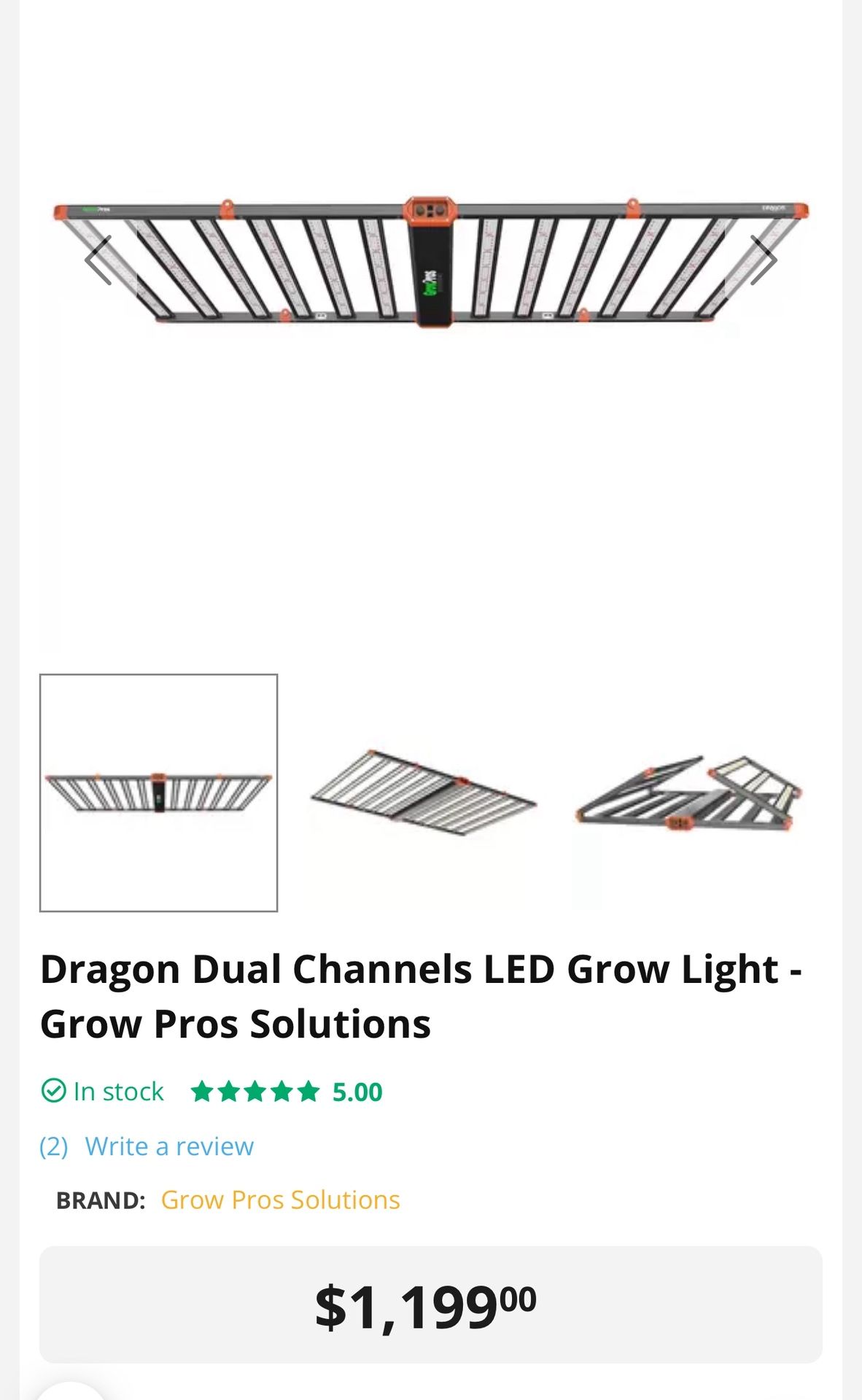Click the first green rating star
This screenshot has width=862, height=1400.
click(201, 1091)
